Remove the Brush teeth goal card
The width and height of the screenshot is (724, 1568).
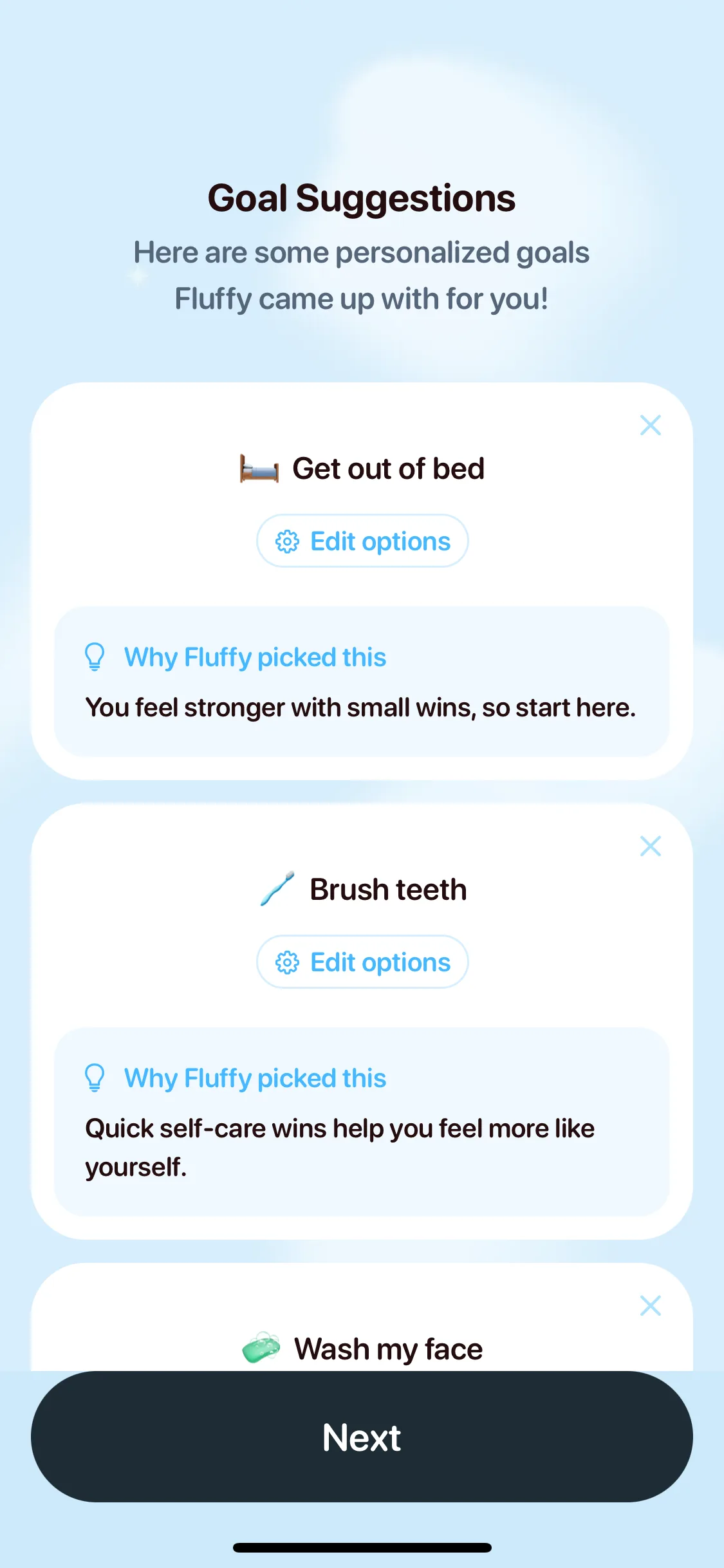650,846
